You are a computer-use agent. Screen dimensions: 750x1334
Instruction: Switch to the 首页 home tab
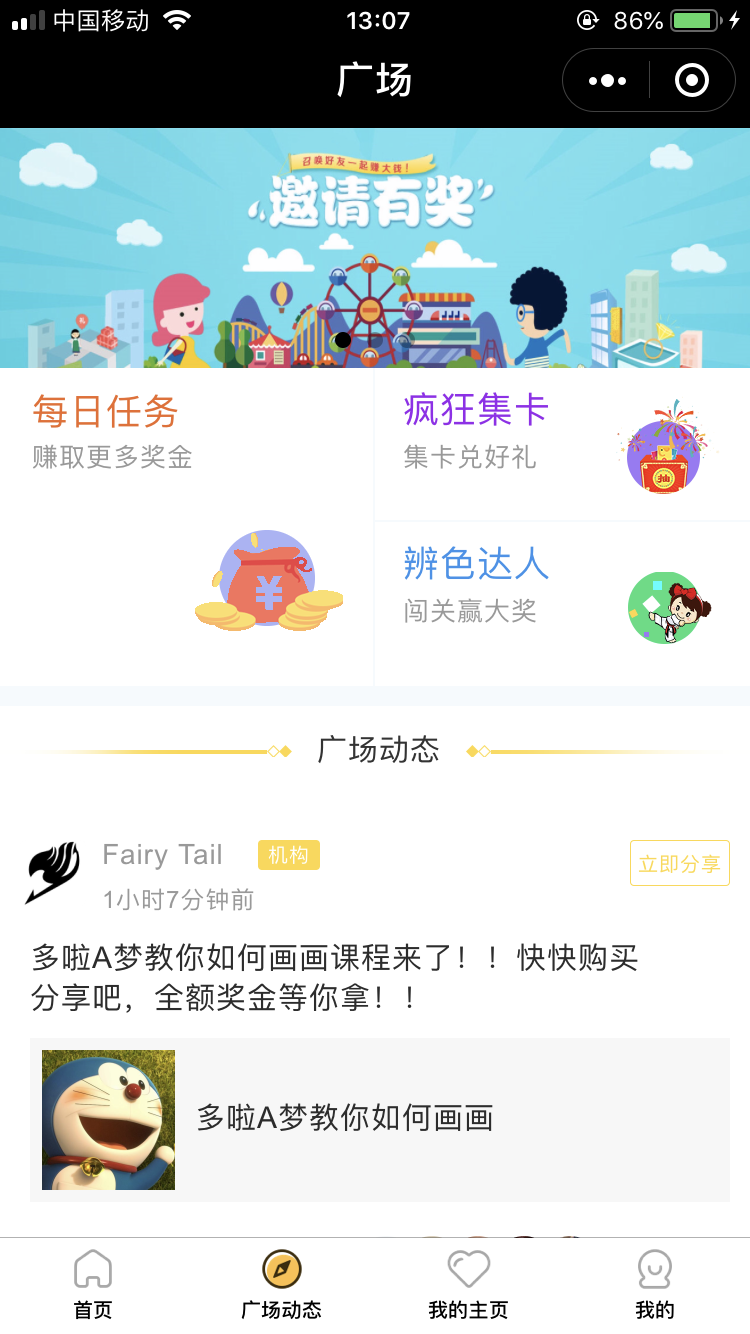pos(93,1285)
